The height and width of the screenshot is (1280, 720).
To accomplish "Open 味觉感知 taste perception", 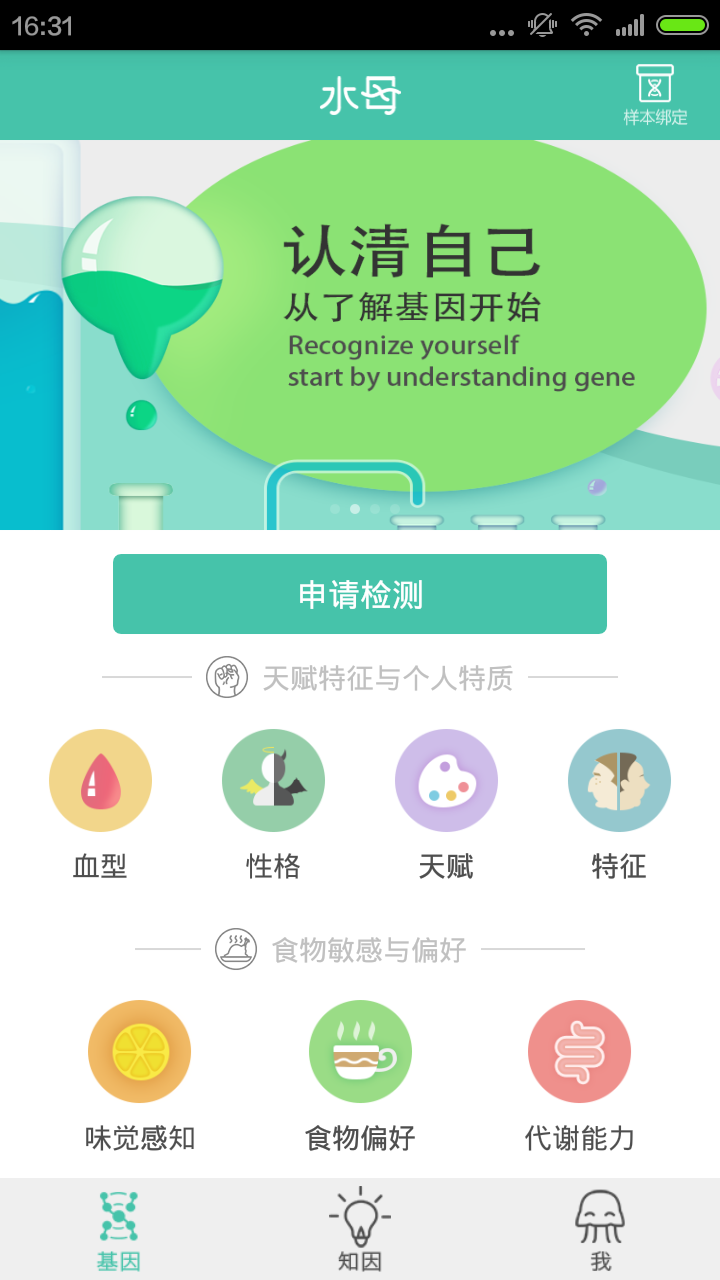I will [139, 1051].
